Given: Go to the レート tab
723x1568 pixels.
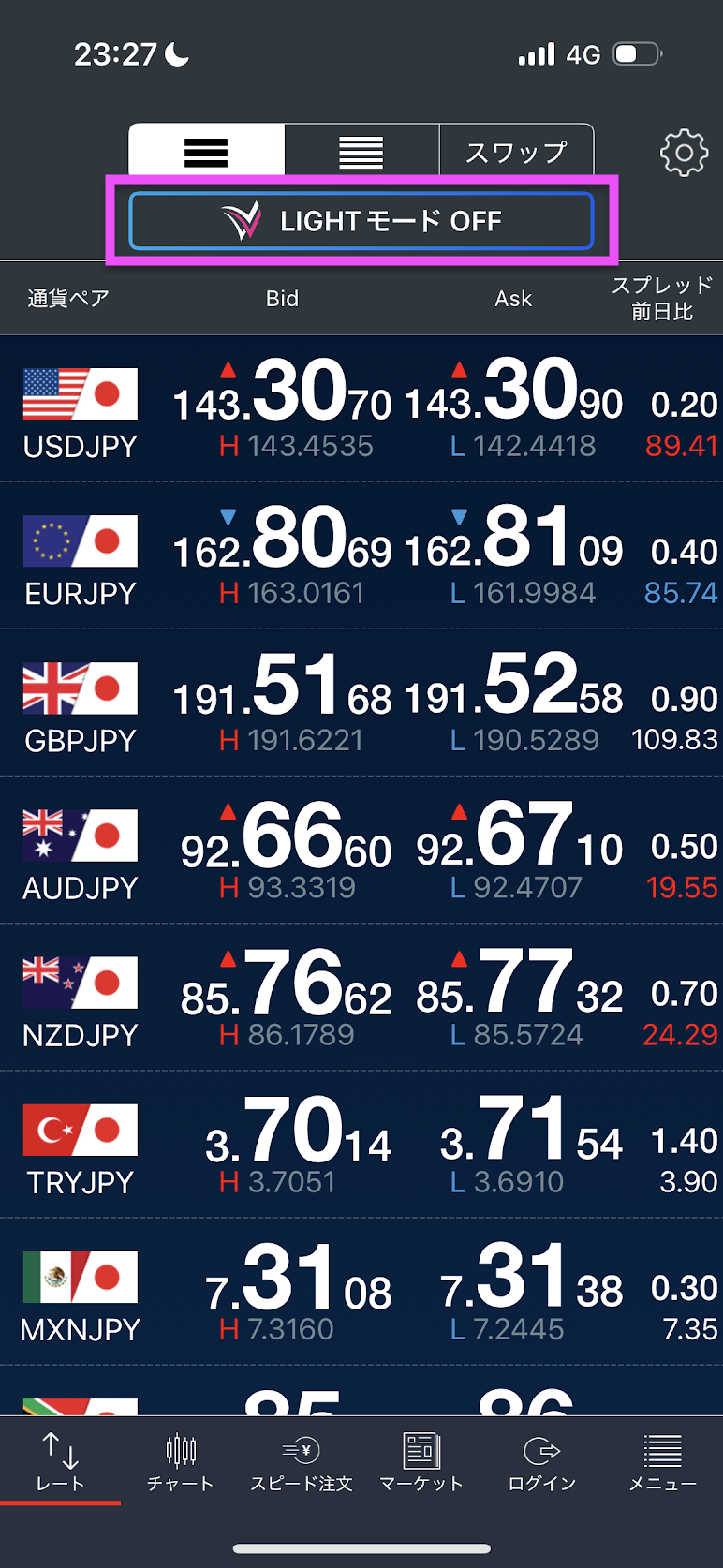Looking at the screenshot, I should pos(60,1462).
